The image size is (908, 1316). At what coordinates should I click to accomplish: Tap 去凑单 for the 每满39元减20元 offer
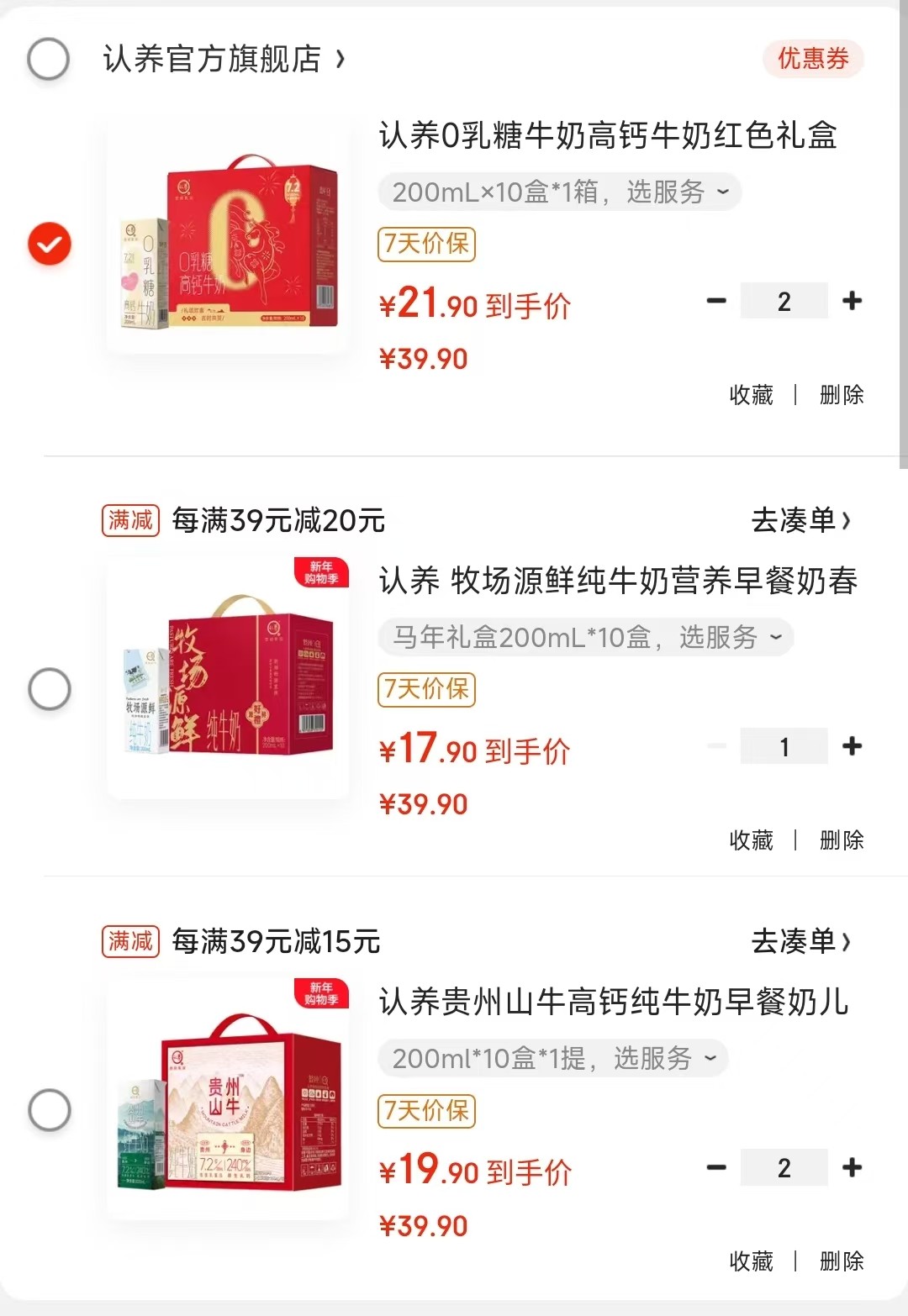pyautogui.click(x=800, y=520)
